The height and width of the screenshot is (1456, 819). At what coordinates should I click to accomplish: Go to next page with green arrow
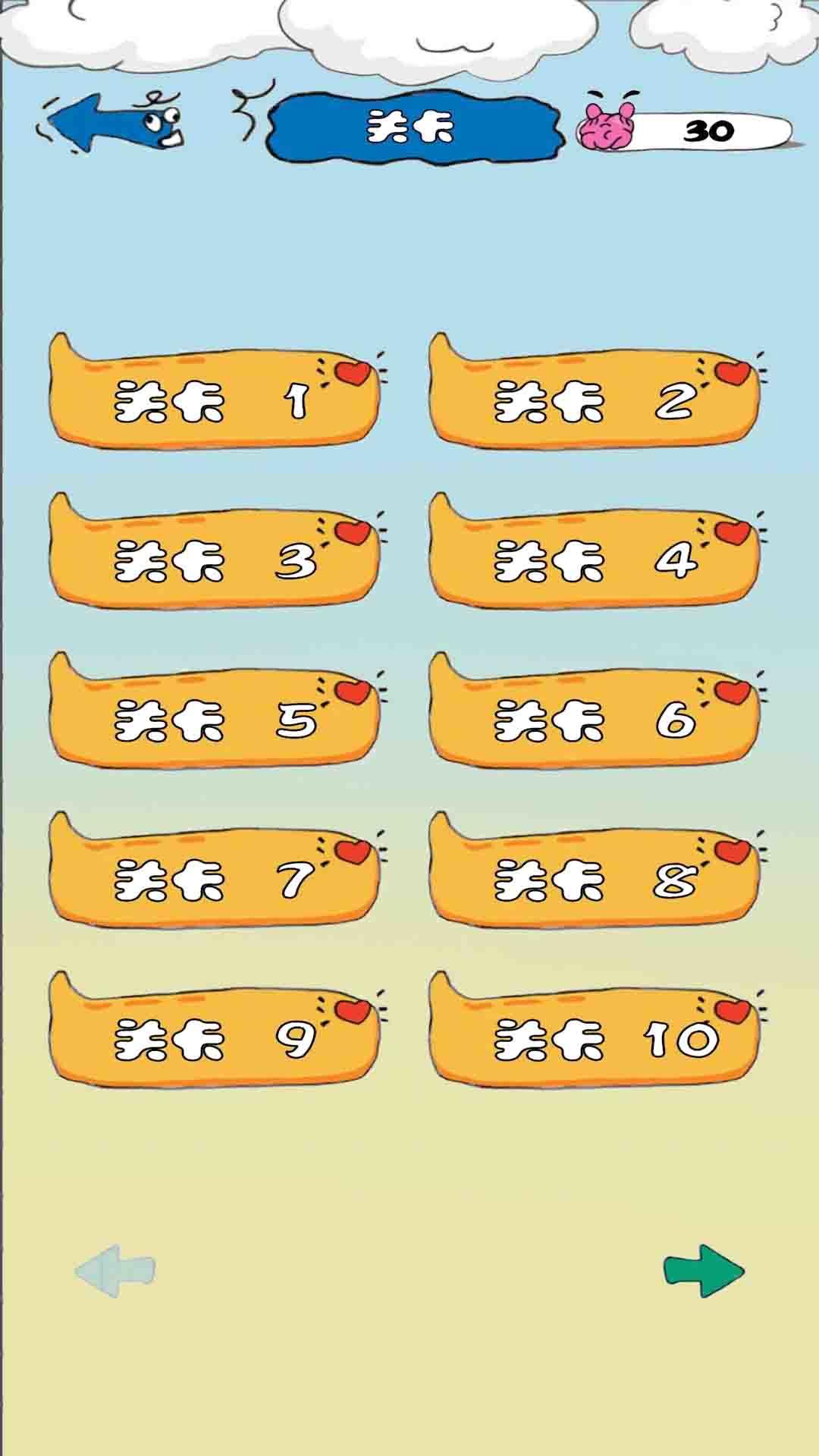point(704,1270)
